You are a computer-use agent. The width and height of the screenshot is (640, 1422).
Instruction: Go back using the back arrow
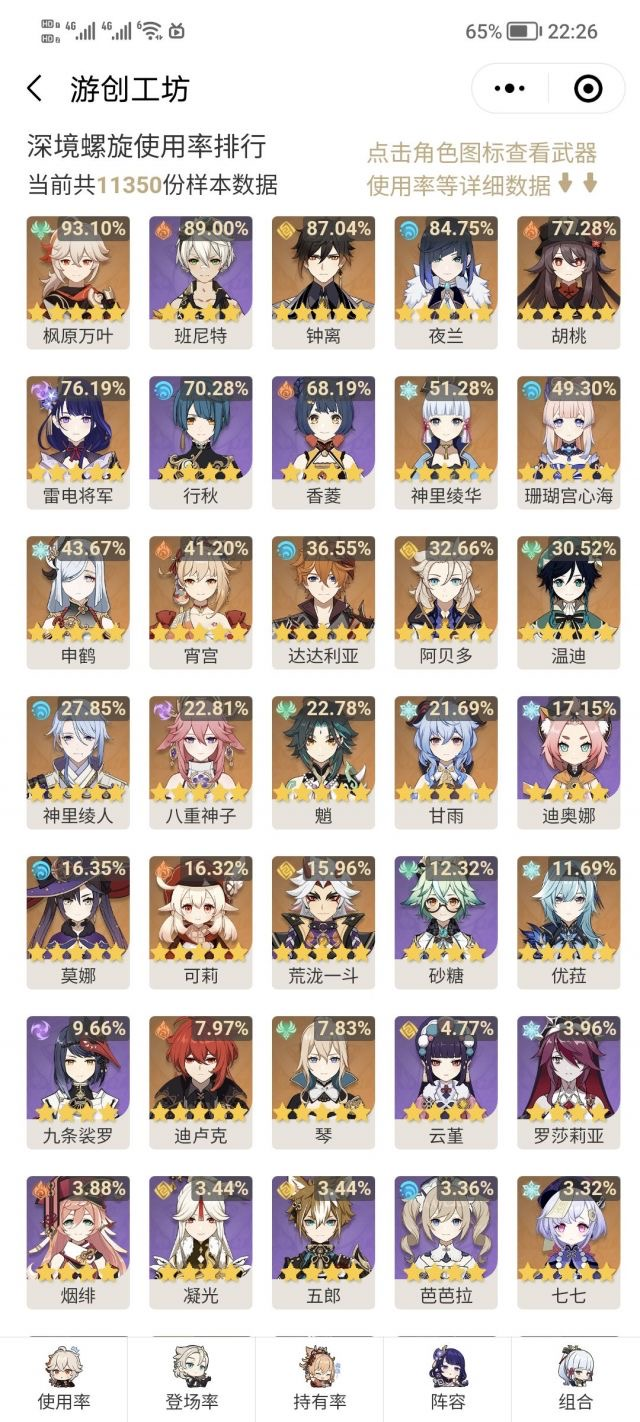click(35, 89)
